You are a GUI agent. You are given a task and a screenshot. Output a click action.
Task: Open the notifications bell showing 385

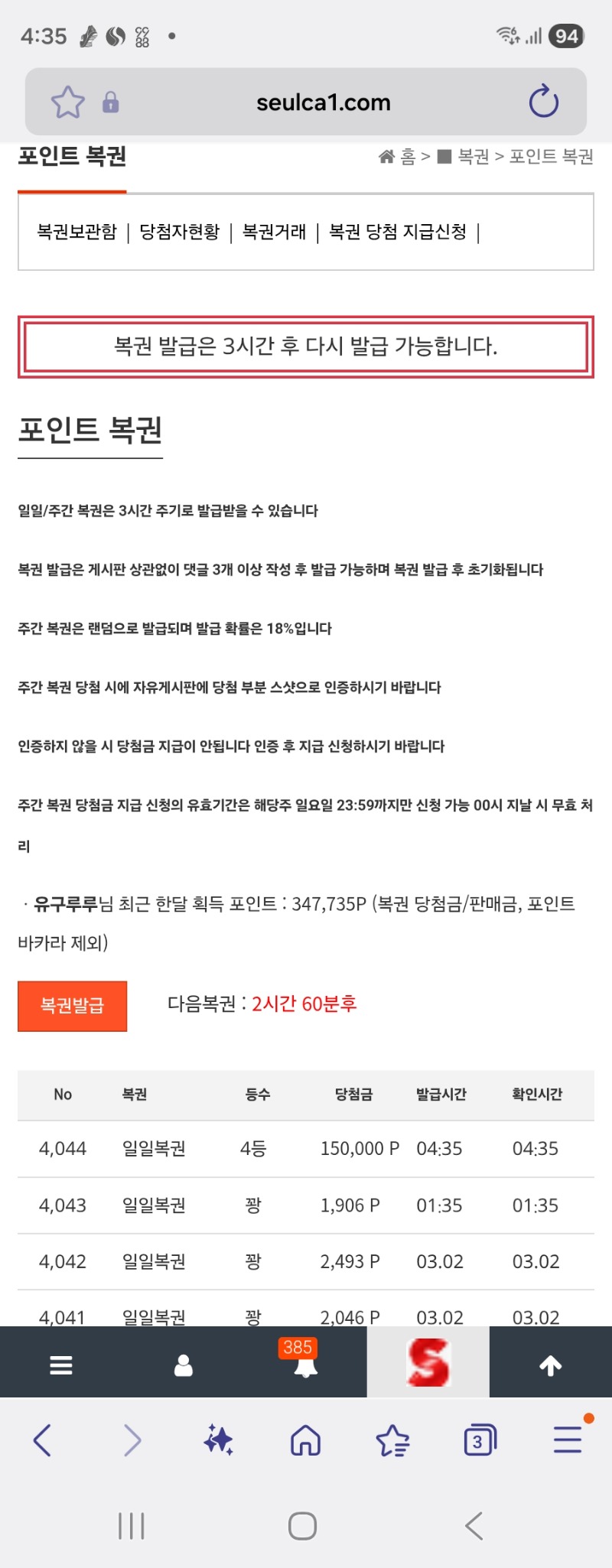(x=305, y=1365)
